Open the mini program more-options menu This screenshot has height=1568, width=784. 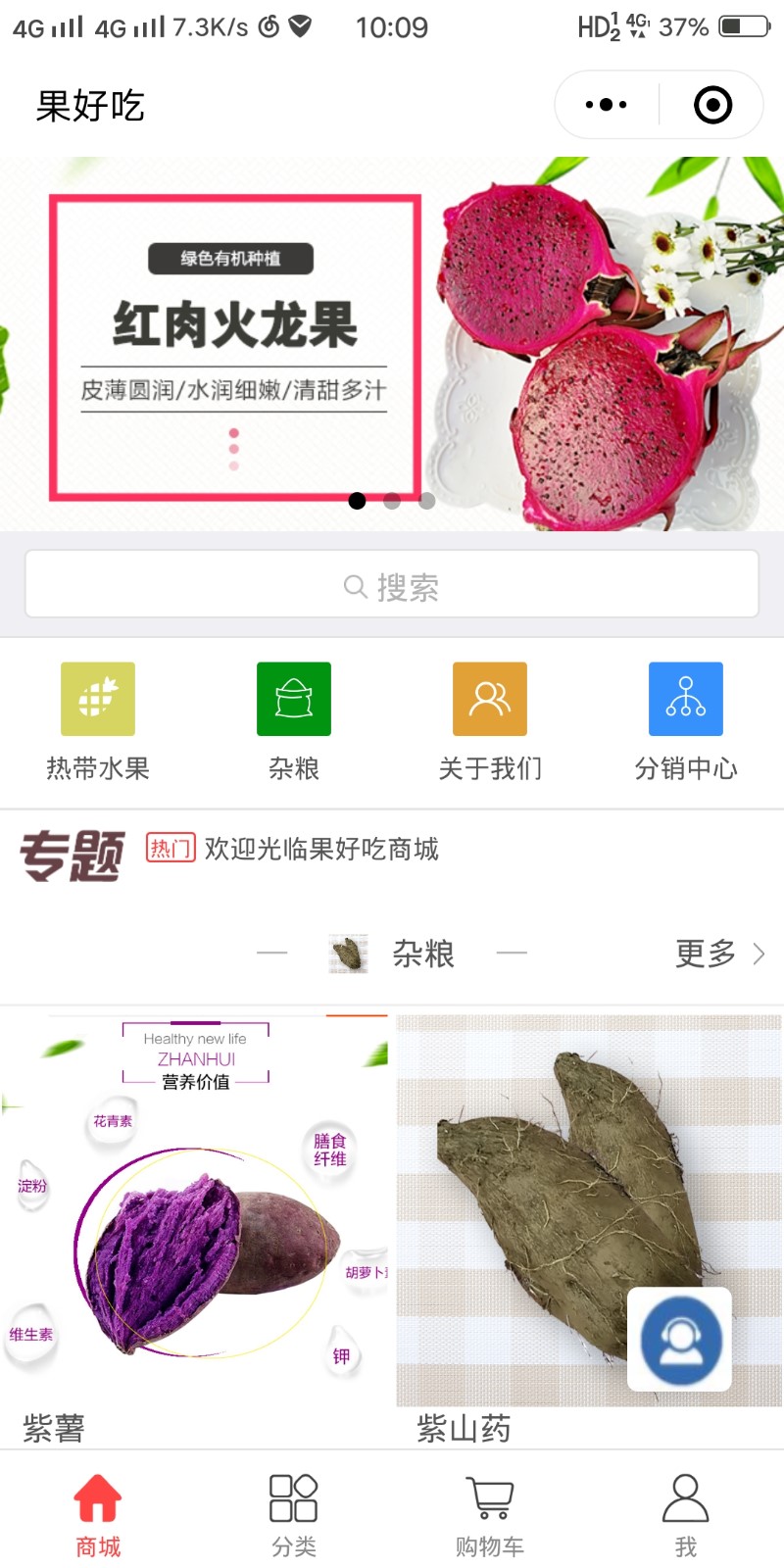606,105
